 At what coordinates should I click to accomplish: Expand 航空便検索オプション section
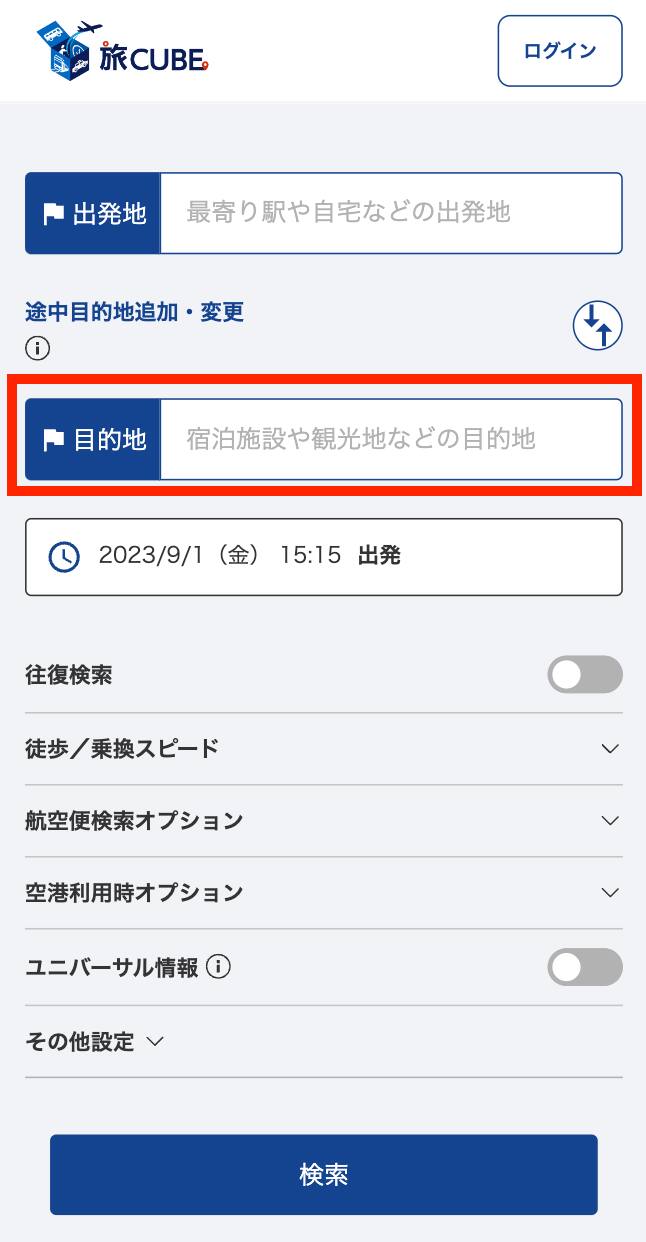pyautogui.click(x=323, y=820)
